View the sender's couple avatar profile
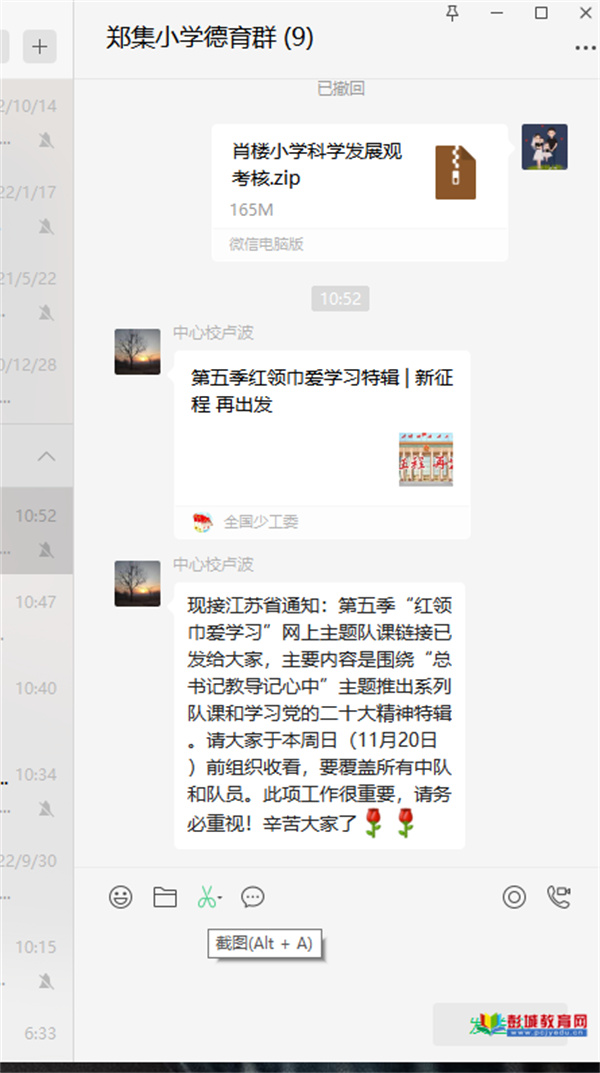 545,147
